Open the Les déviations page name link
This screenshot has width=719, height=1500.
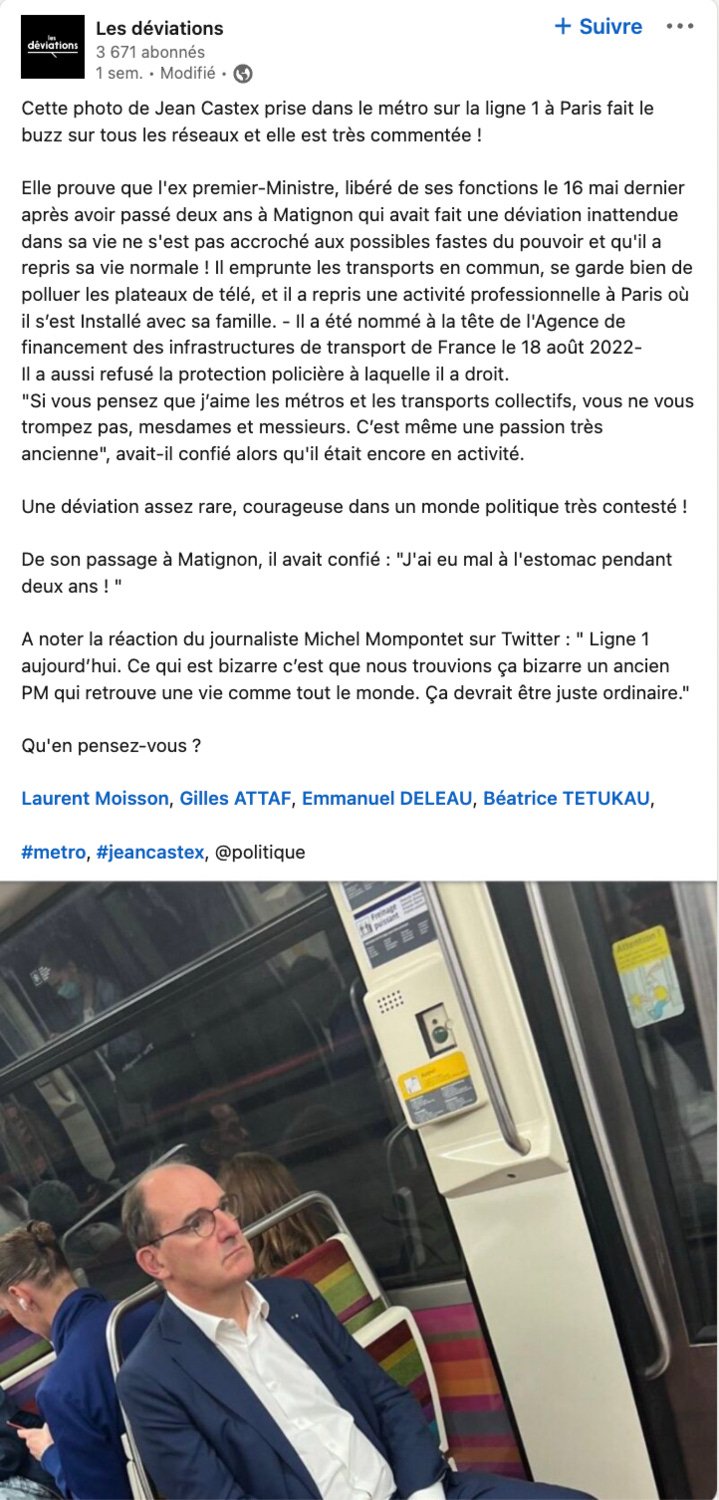coord(160,28)
